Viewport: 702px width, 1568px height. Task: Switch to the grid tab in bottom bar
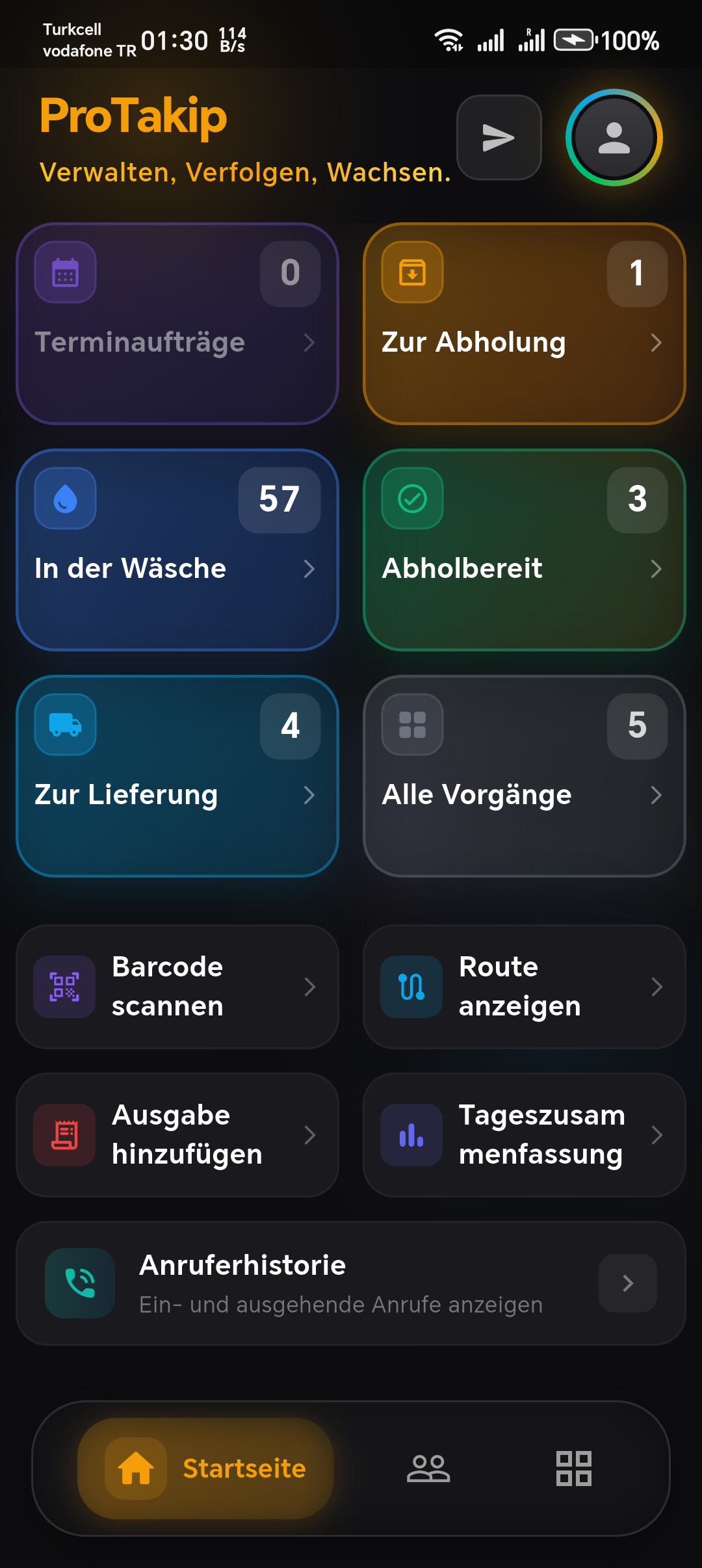coord(575,1468)
